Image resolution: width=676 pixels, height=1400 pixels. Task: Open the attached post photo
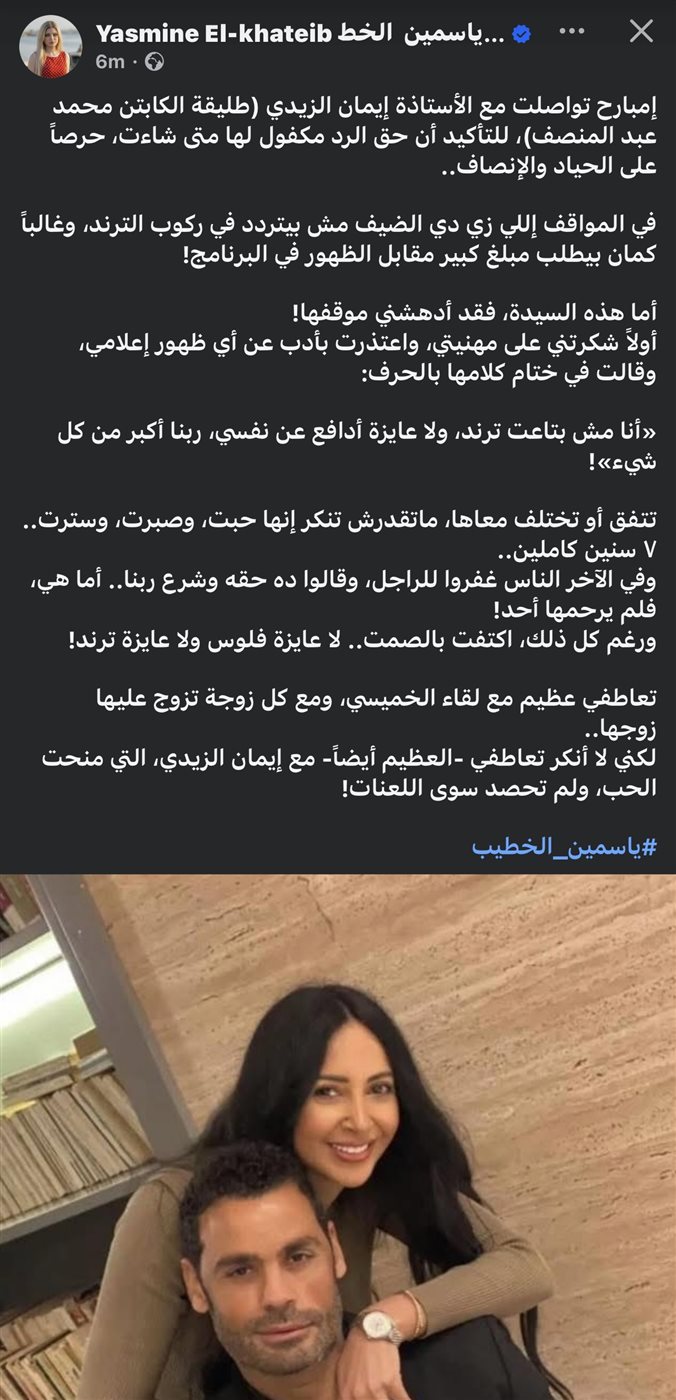(338, 1135)
